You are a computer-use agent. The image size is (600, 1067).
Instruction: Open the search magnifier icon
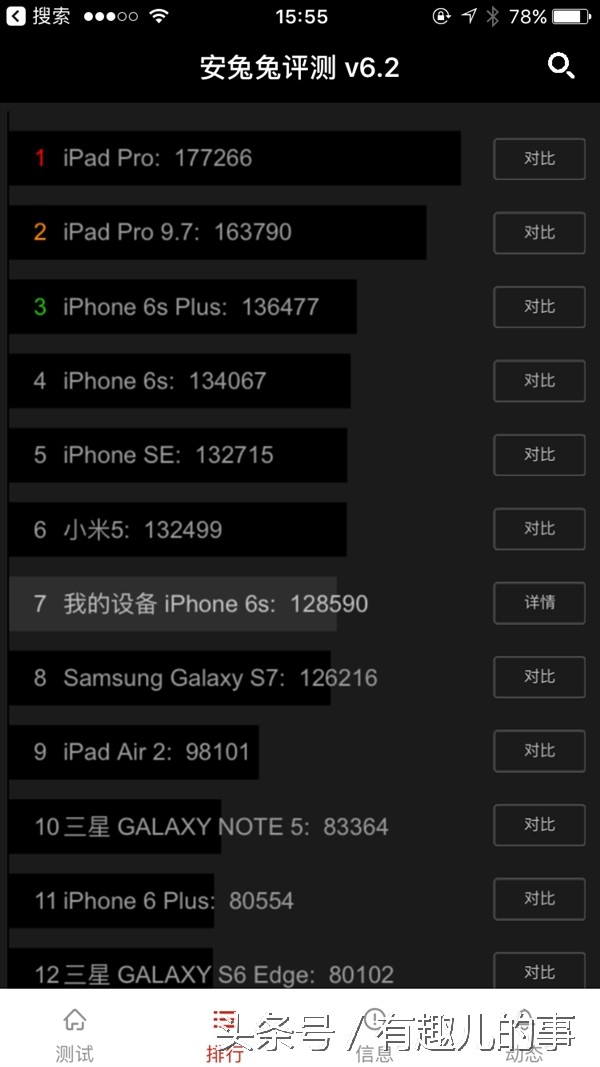tap(561, 66)
